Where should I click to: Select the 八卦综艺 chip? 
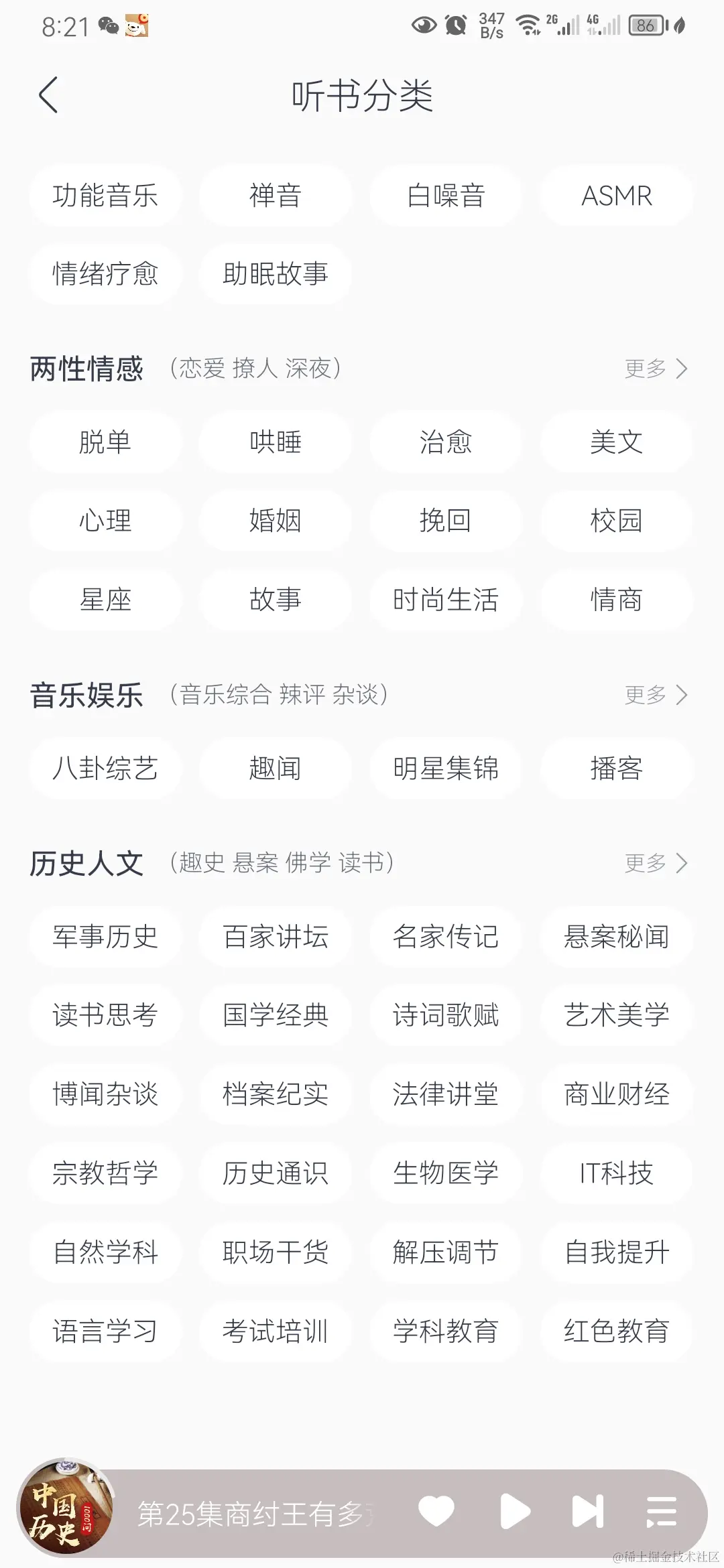(105, 769)
